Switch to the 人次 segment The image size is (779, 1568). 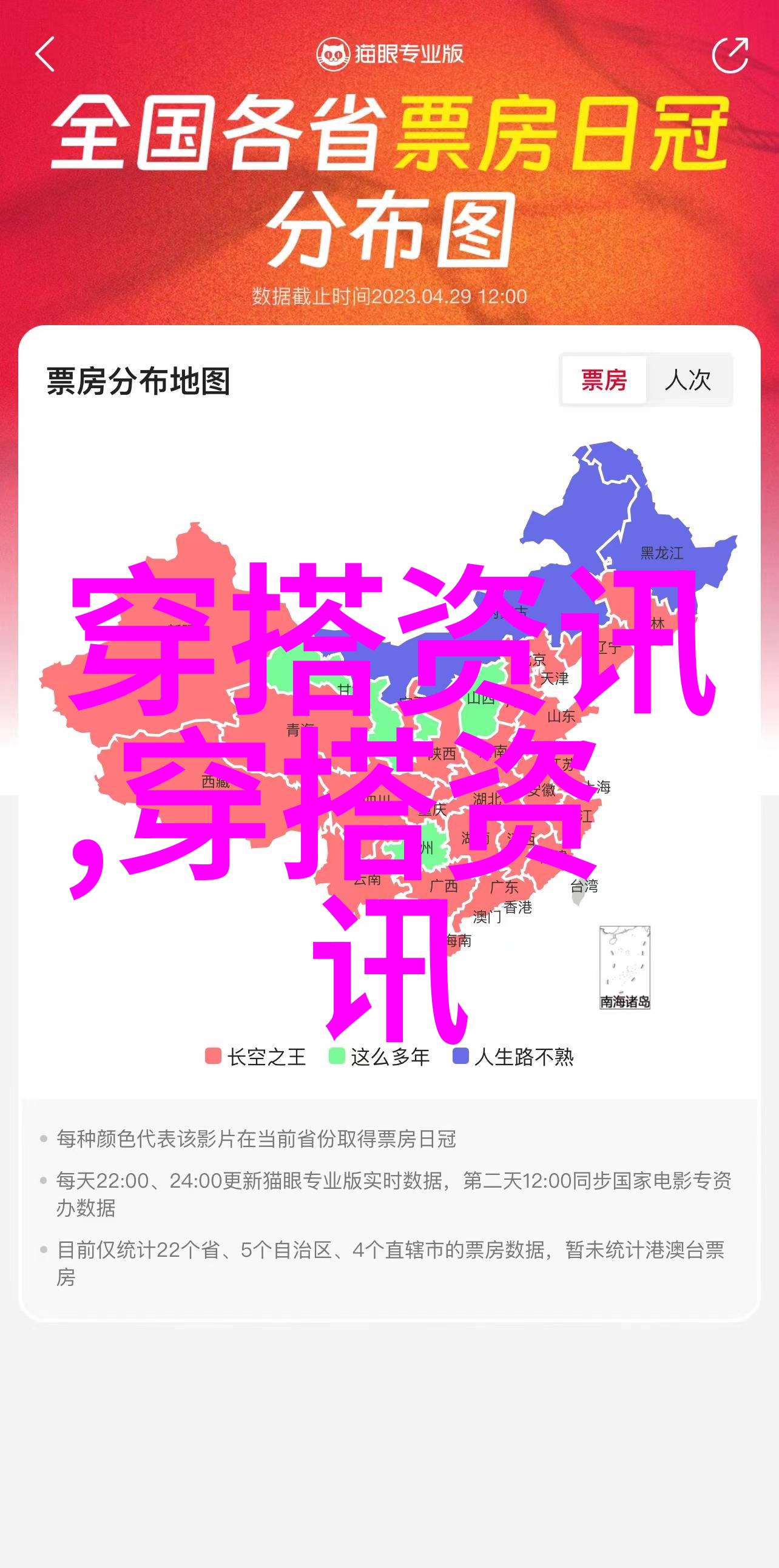pyautogui.click(x=689, y=380)
